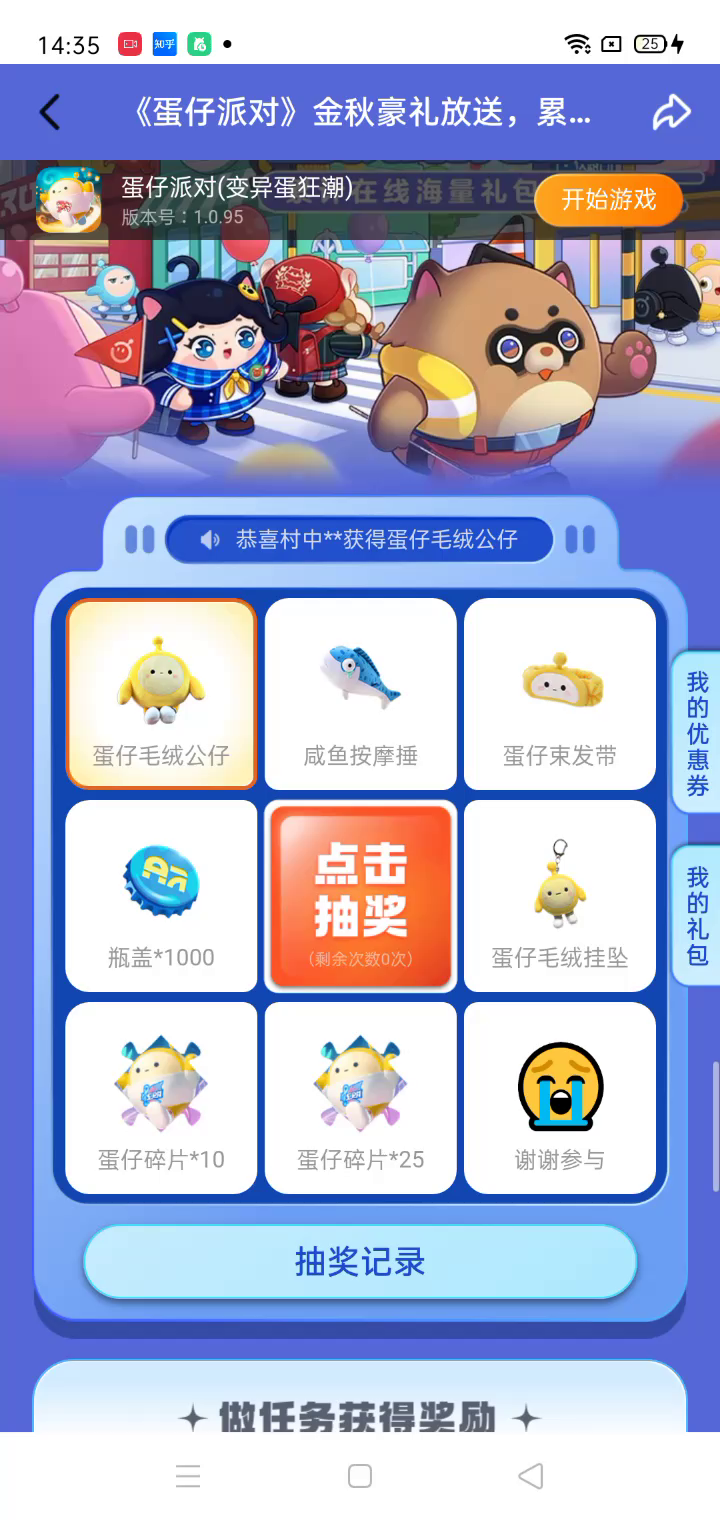
Task: Share this event page
Action: [671, 113]
